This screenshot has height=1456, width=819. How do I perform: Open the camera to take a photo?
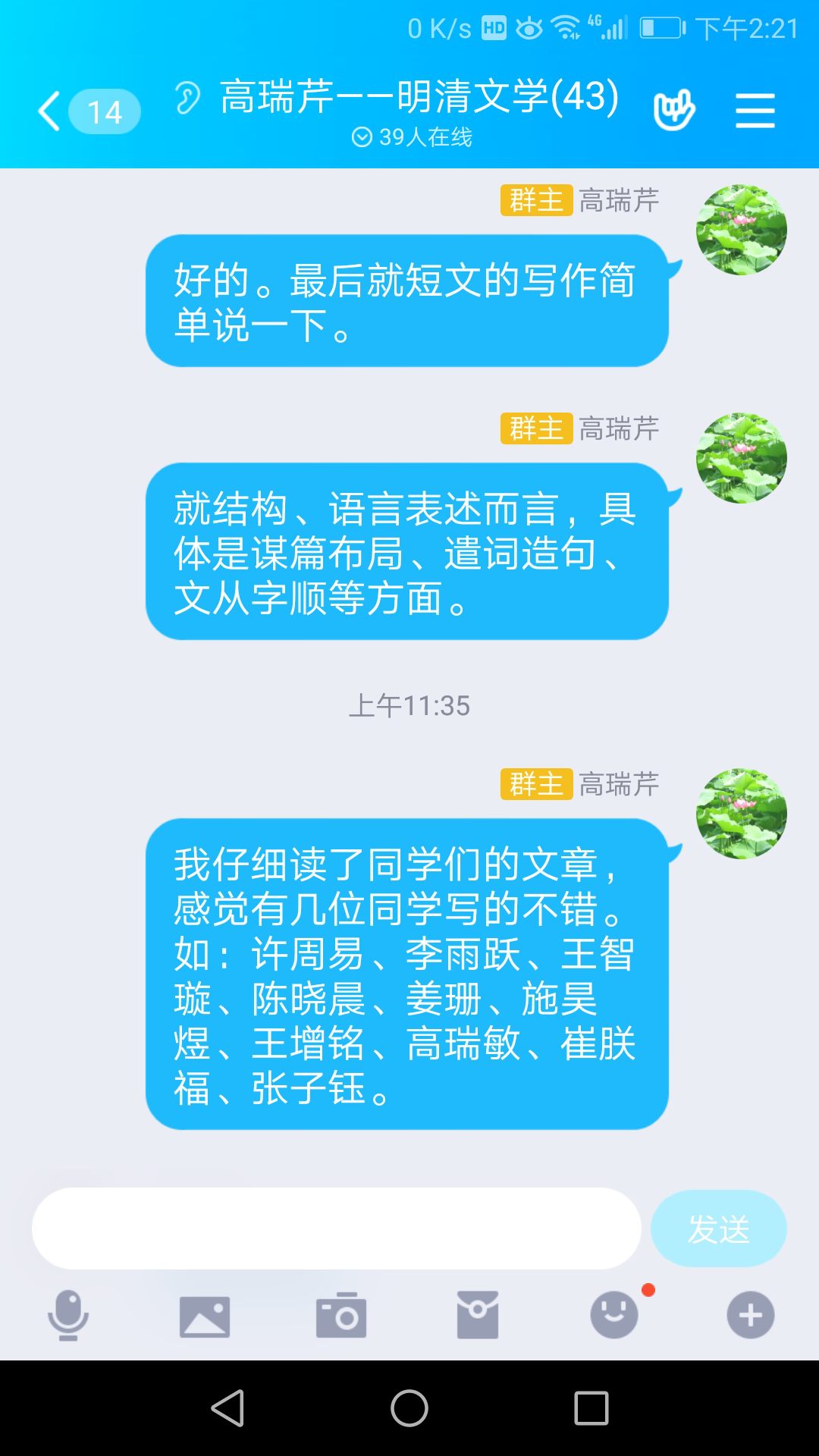[x=341, y=1316]
